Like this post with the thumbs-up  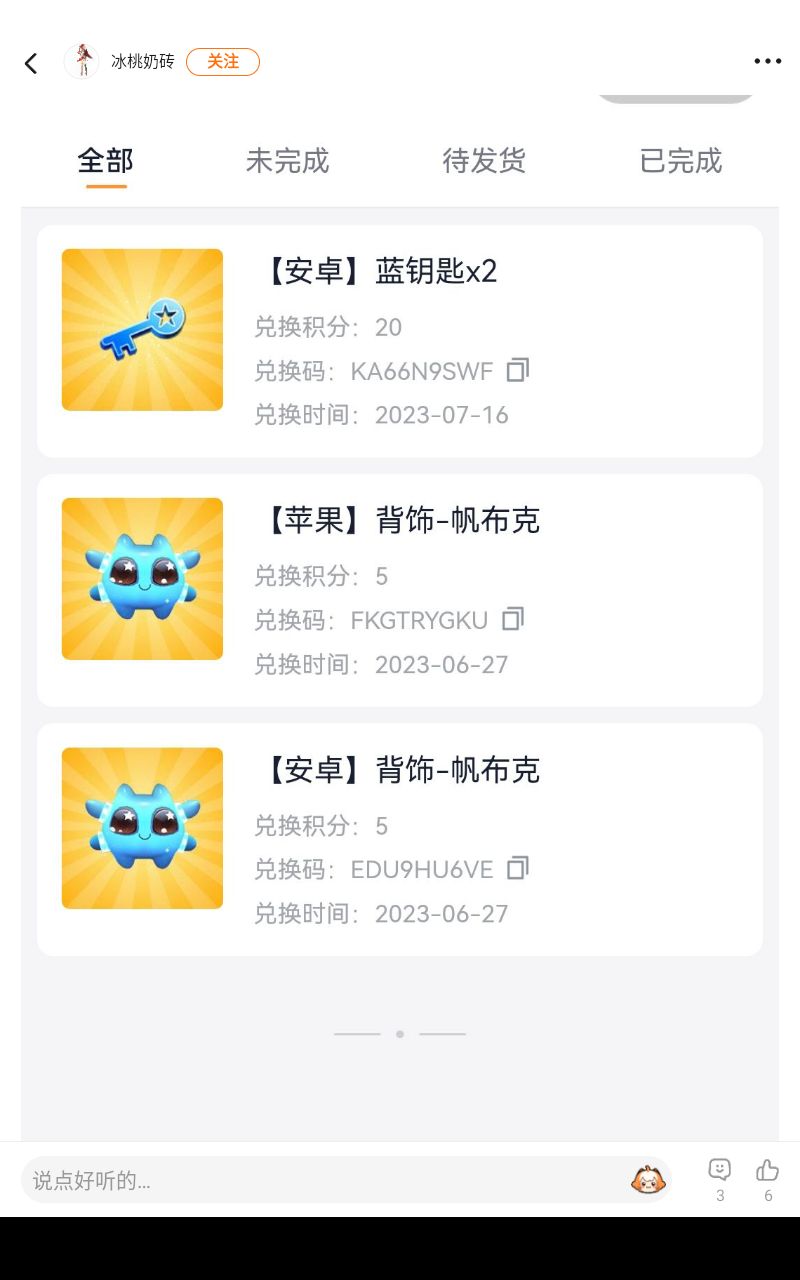(x=767, y=1178)
